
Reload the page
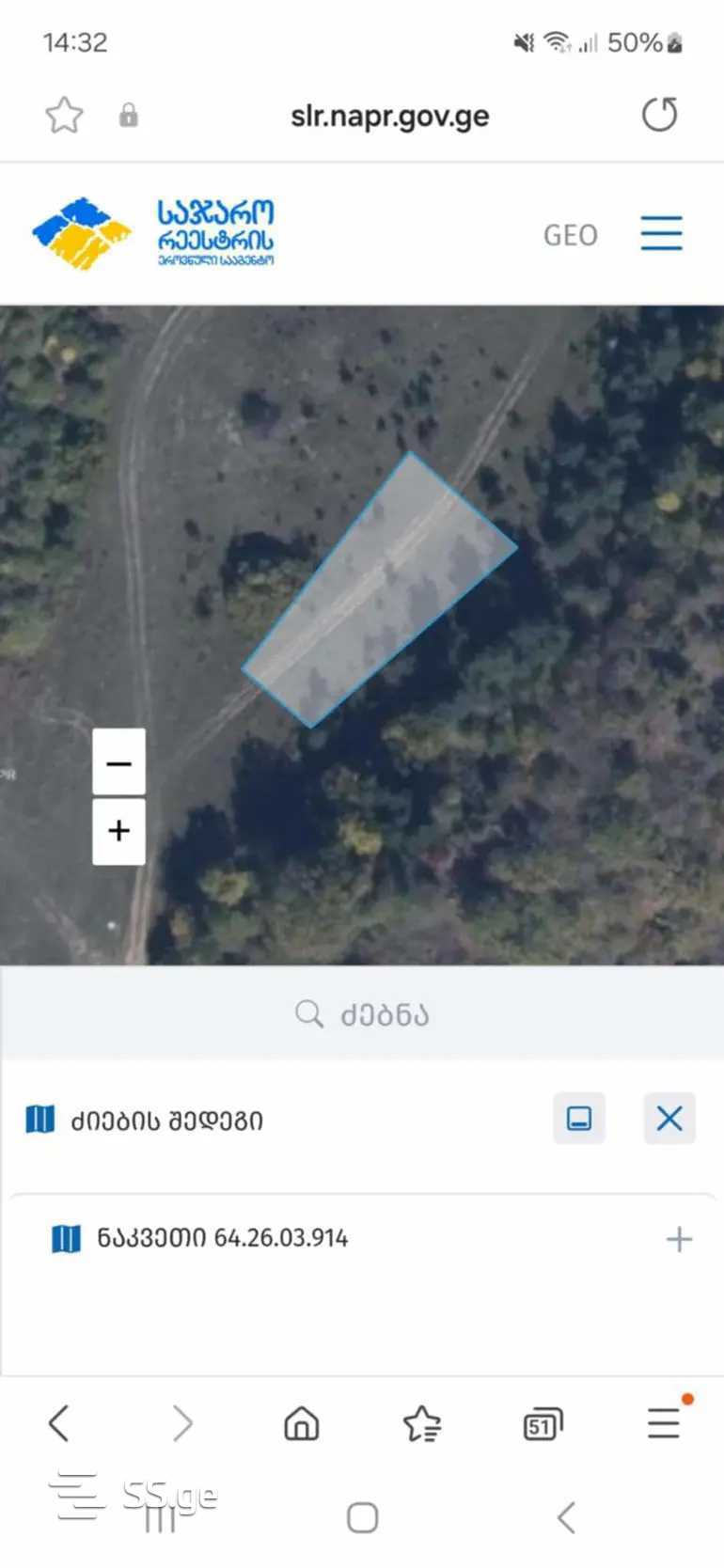[x=659, y=115]
